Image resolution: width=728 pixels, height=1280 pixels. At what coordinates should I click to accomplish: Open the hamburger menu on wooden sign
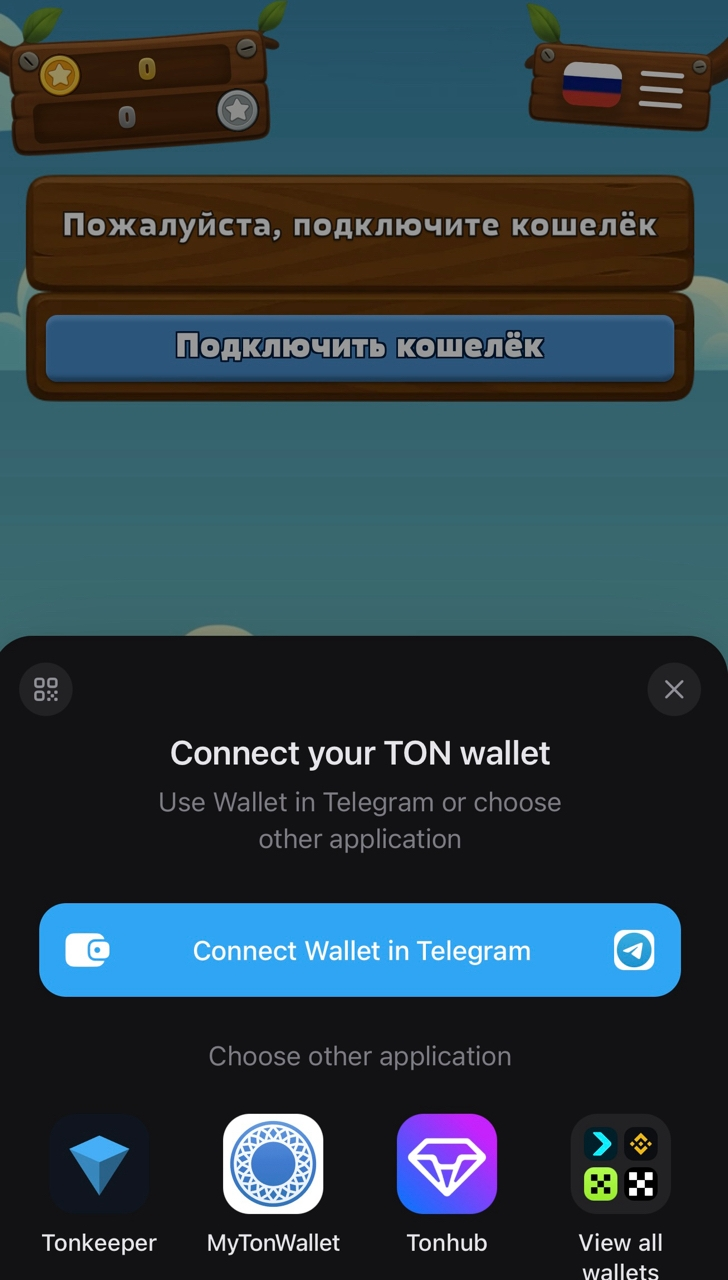point(660,89)
